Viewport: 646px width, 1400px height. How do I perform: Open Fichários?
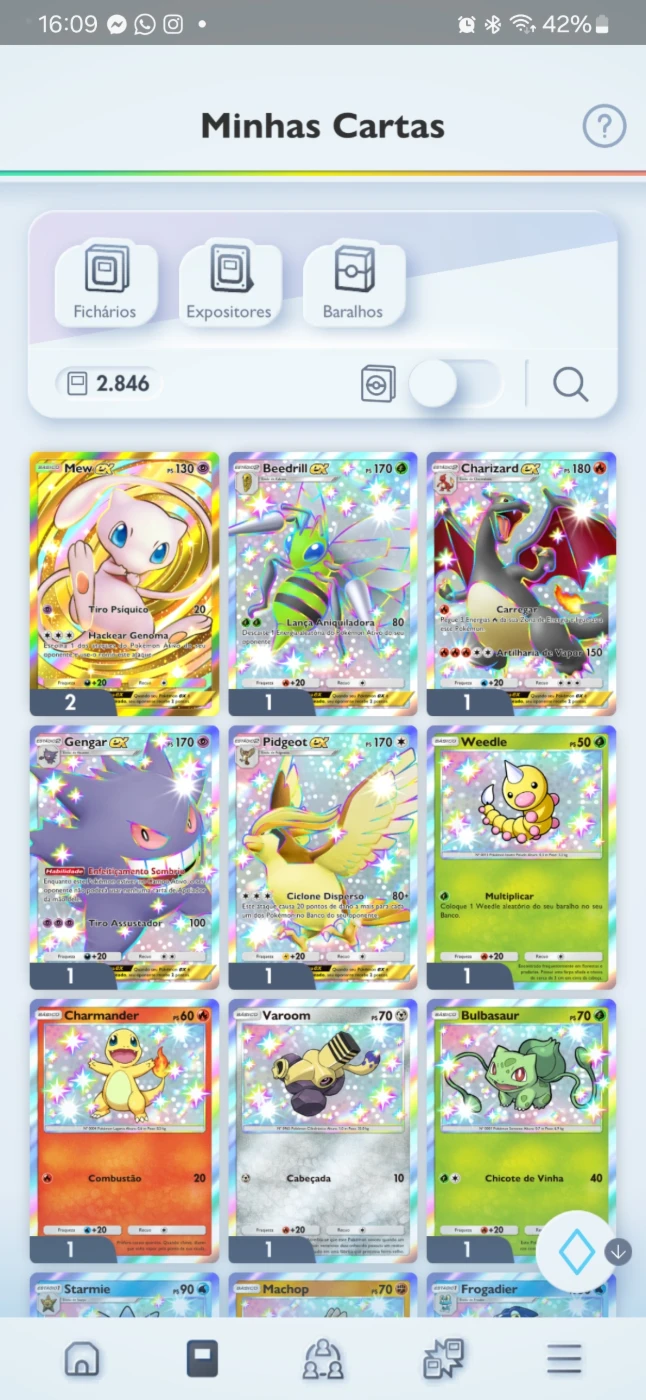pyautogui.click(x=105, y=281)
